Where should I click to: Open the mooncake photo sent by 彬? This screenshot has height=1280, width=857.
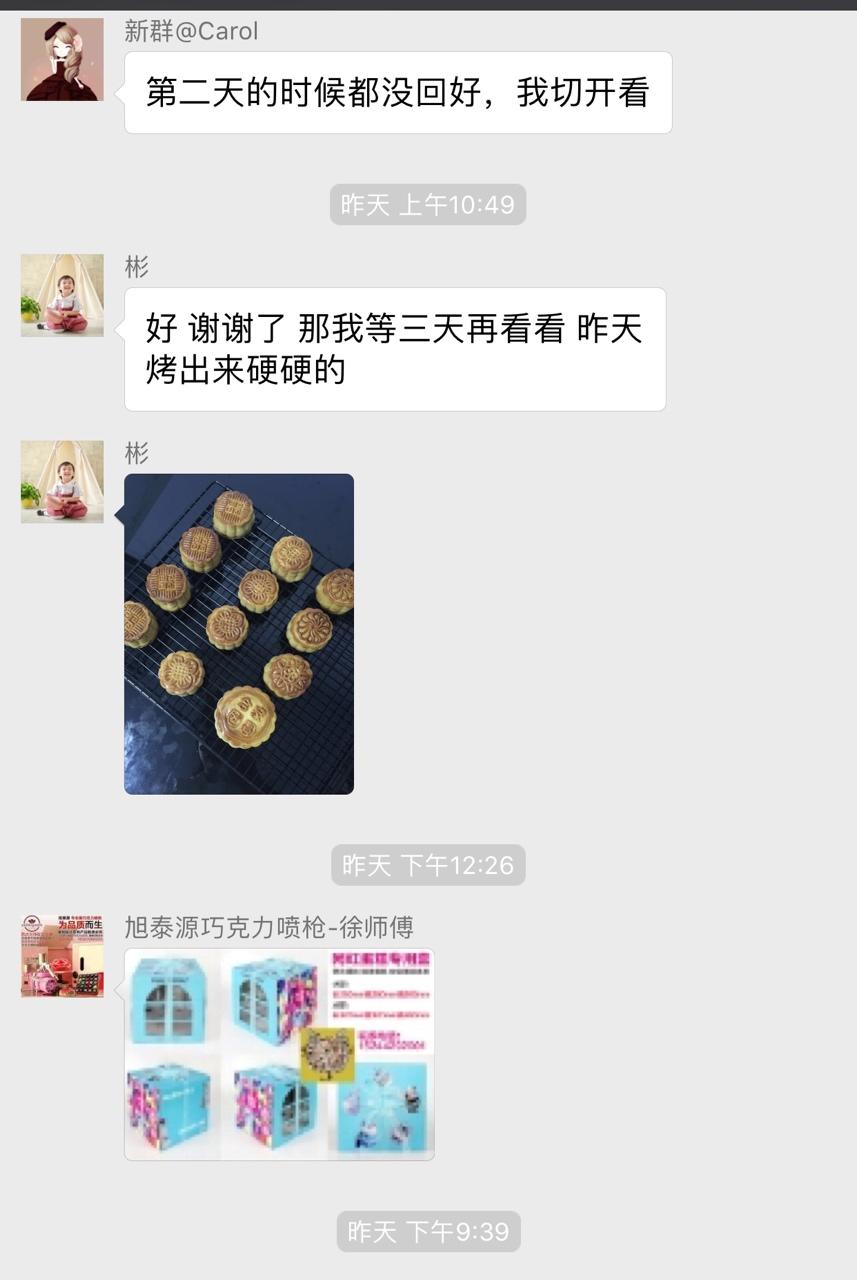tap(239, 634)
